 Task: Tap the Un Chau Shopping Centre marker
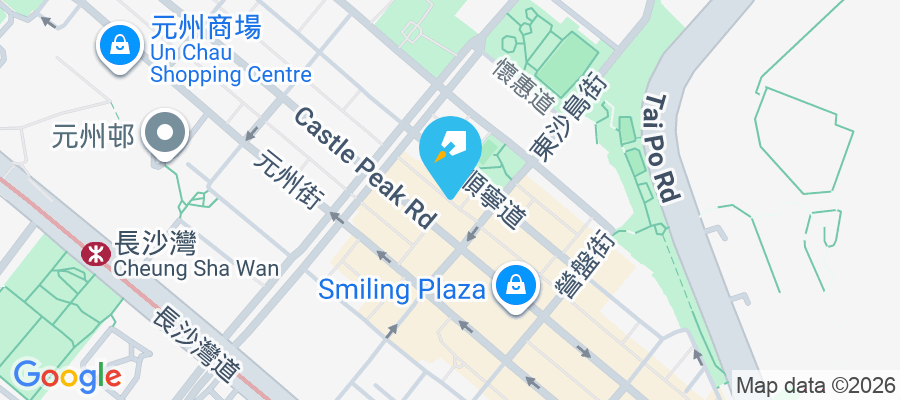[120, 44]
